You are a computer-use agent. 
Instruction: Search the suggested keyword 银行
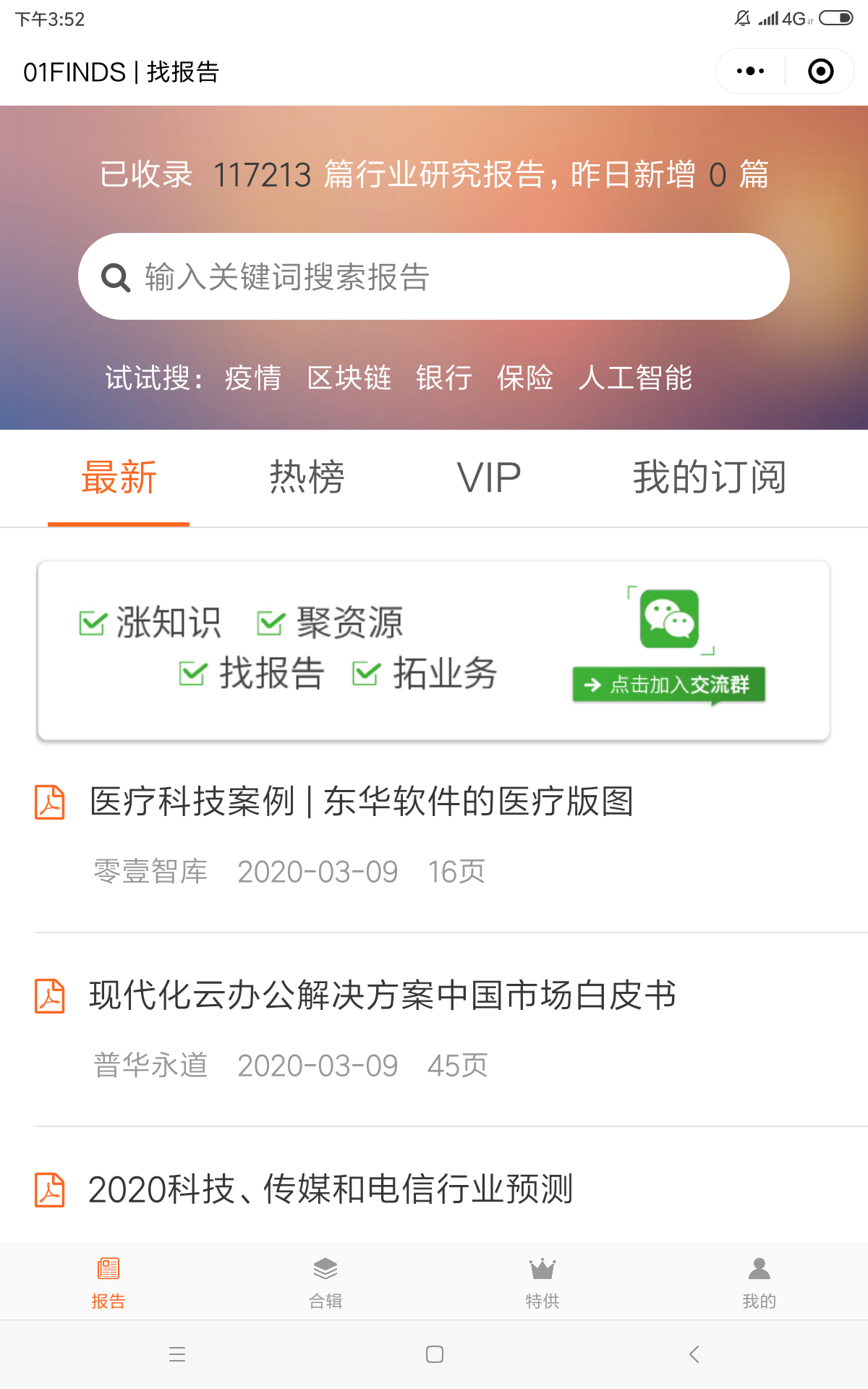tap(444, 378)
